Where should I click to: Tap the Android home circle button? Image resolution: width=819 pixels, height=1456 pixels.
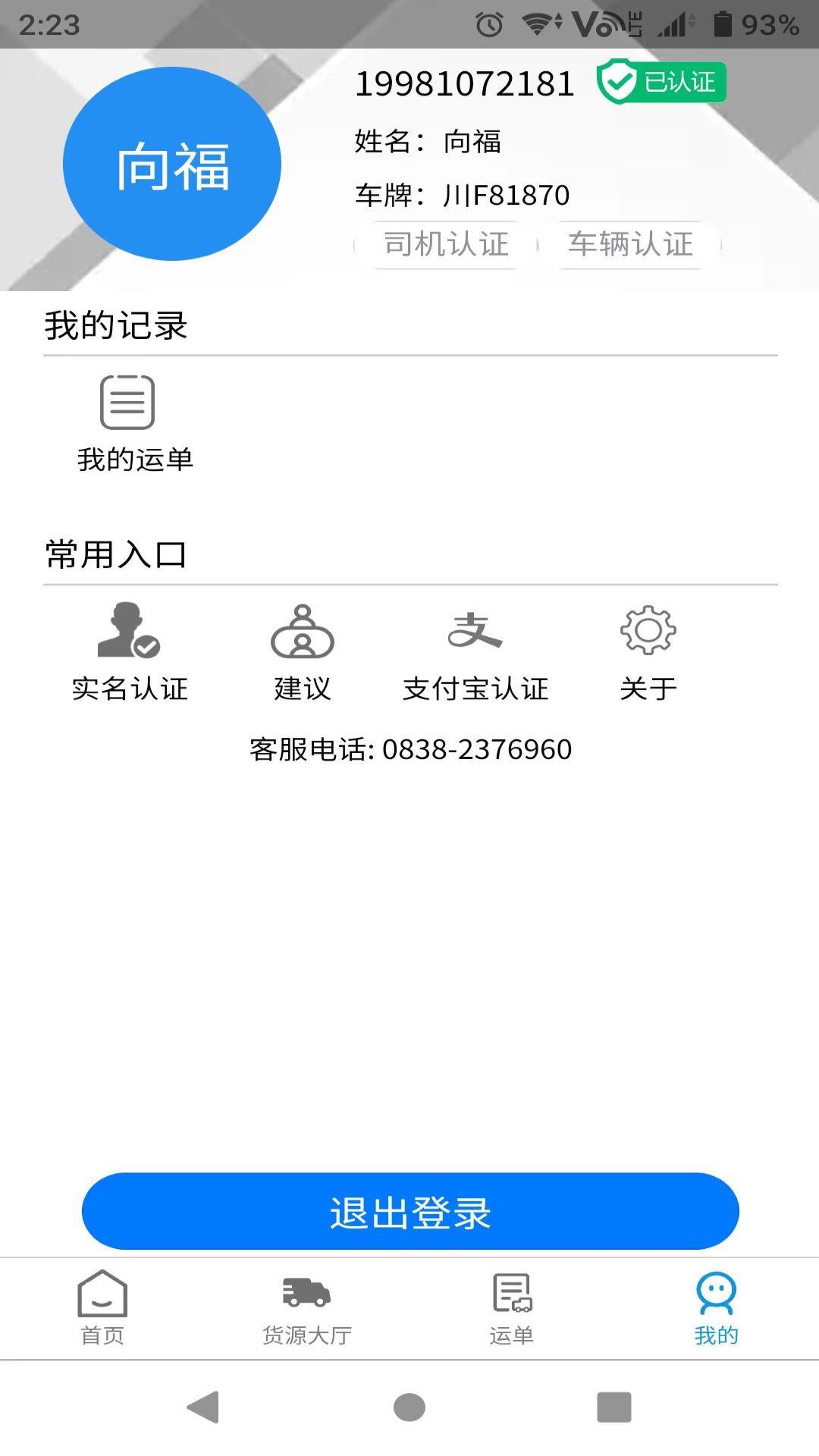[x=408, y=1404]
